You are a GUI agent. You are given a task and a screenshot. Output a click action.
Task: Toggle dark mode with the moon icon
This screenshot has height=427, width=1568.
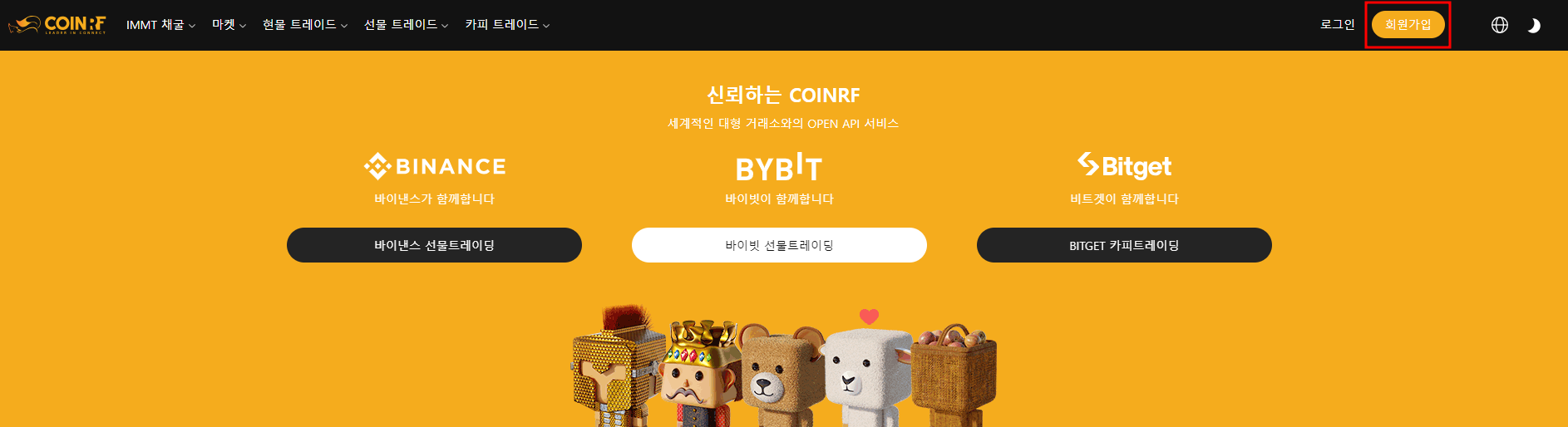point(1534,25)
